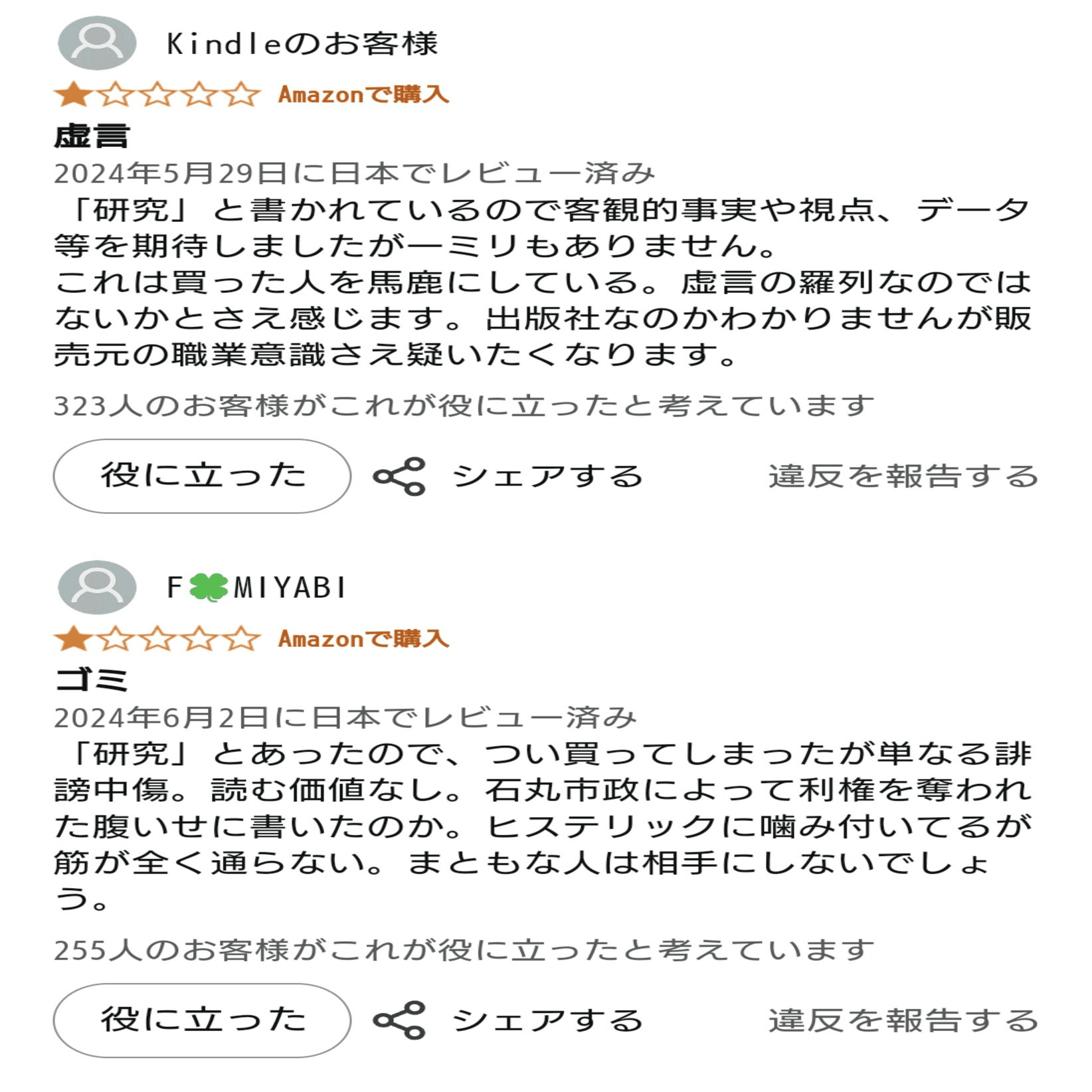Open the 虚言 review title

coord(92,136)
